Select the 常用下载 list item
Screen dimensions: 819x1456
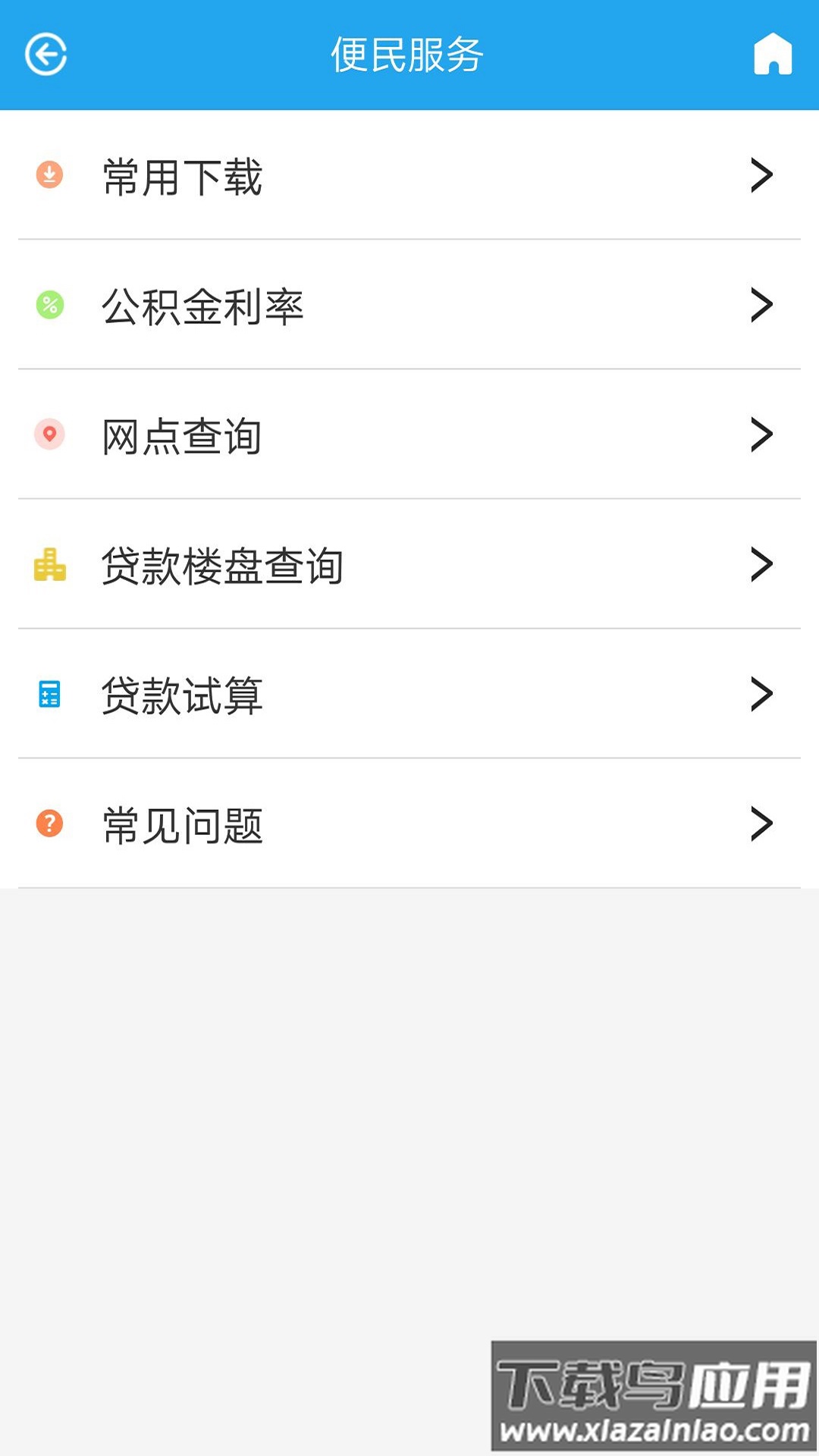[x=182, y=177]
